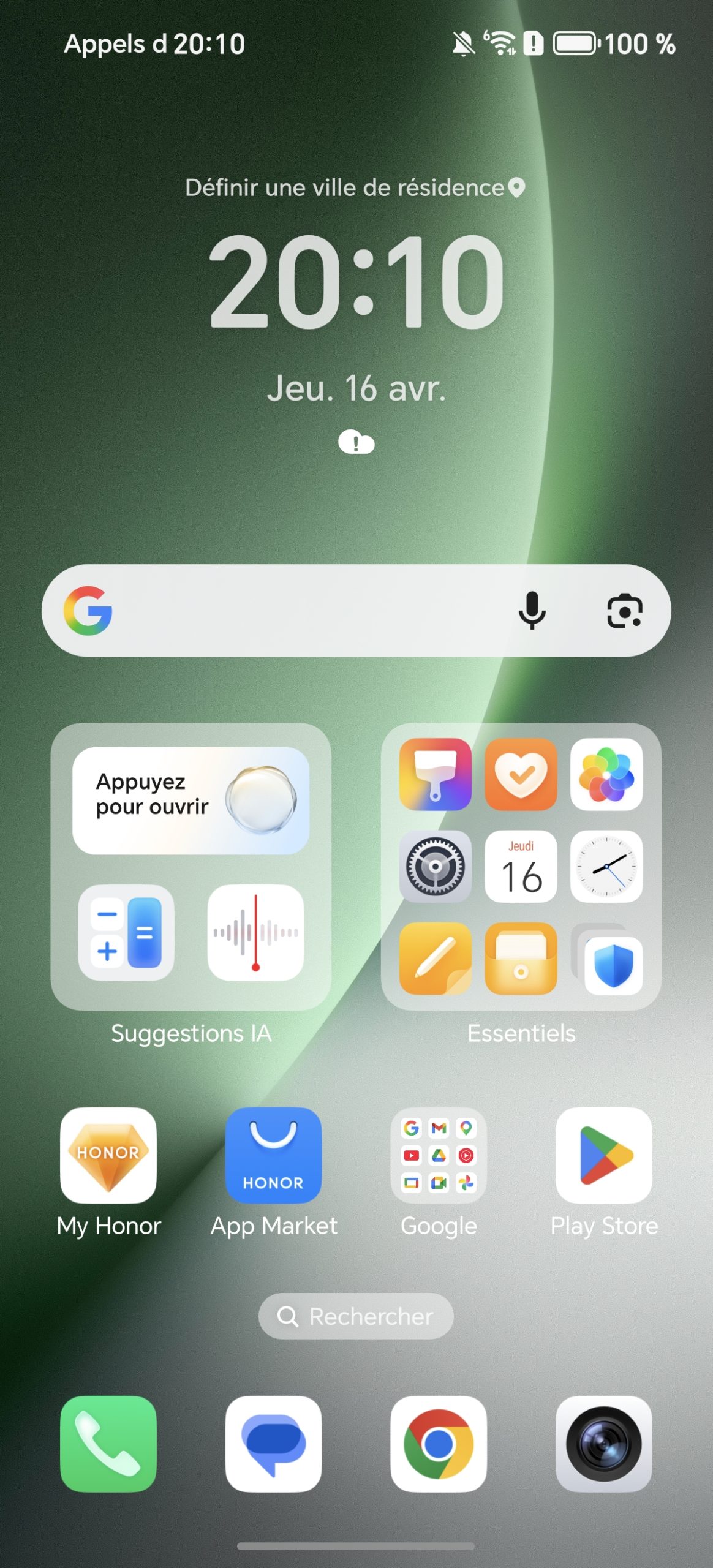Open the Gallery app in Essentiels
The height and width of the screenshot is (1568, 713).
pos(606,774)
